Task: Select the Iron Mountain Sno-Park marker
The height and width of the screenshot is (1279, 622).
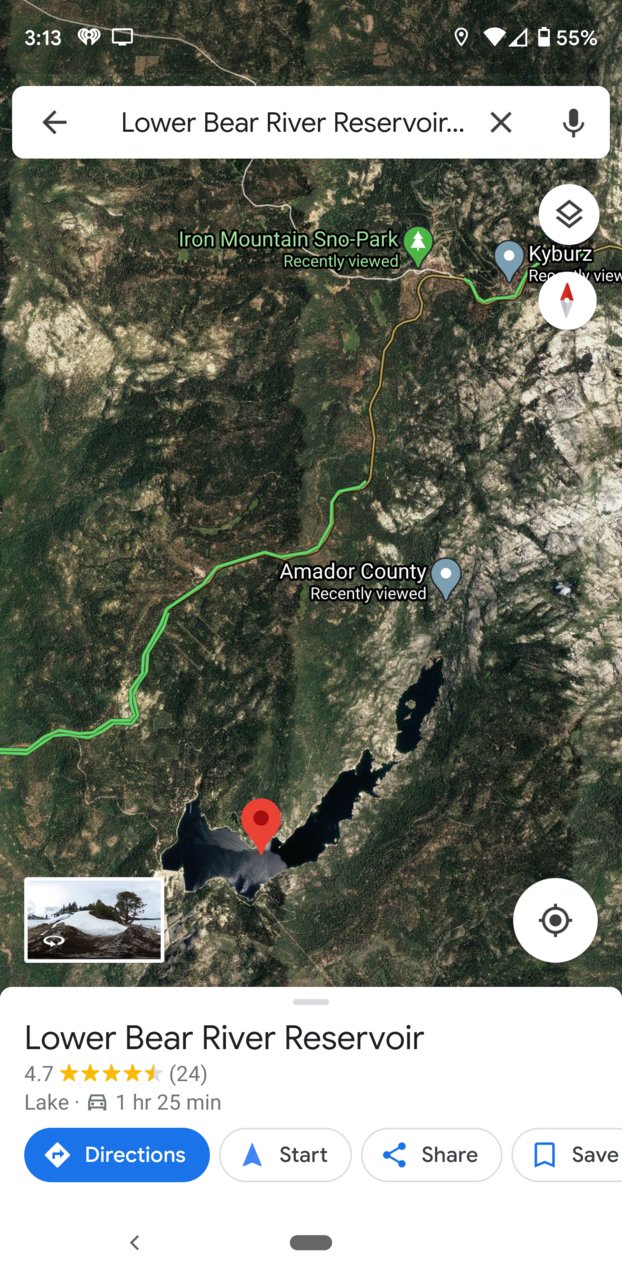Action: point(418,244)
